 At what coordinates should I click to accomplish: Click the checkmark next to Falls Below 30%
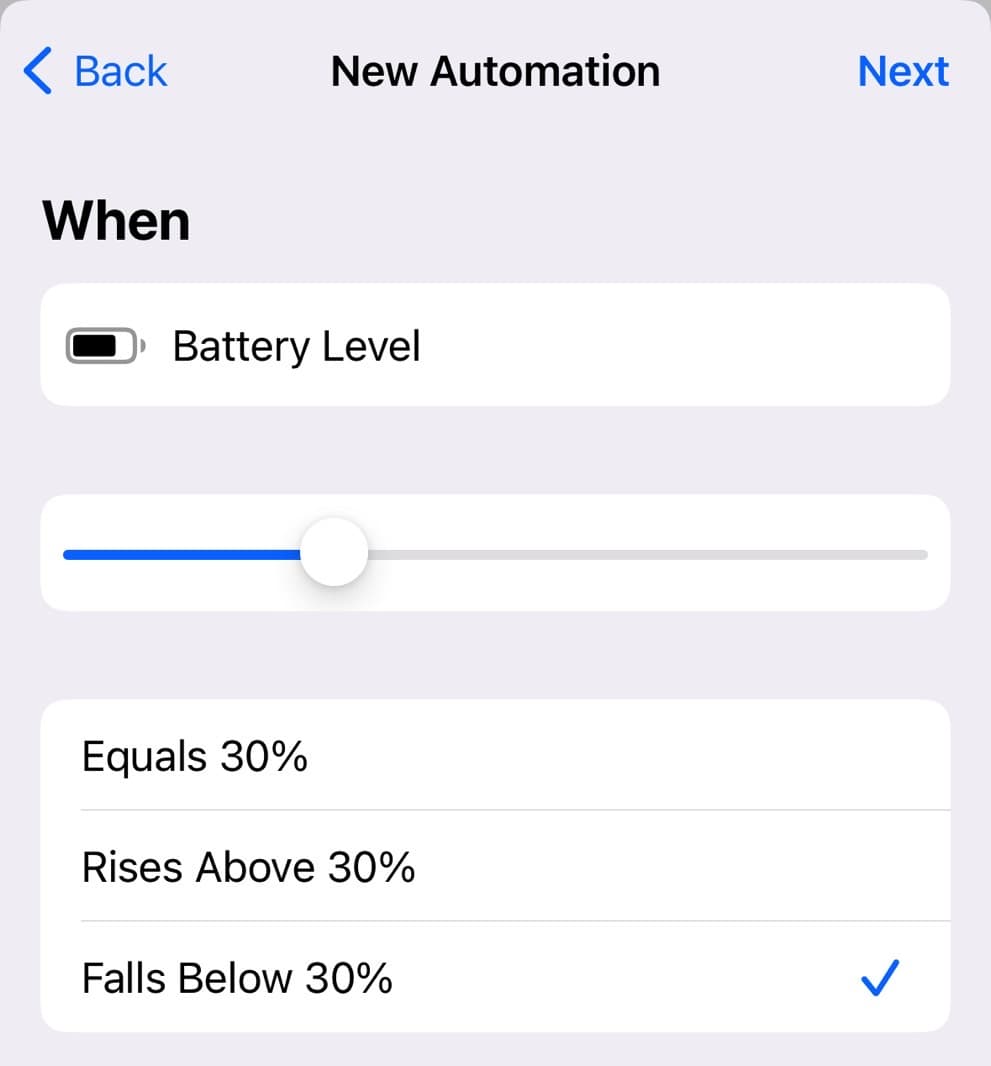[879, 978]
